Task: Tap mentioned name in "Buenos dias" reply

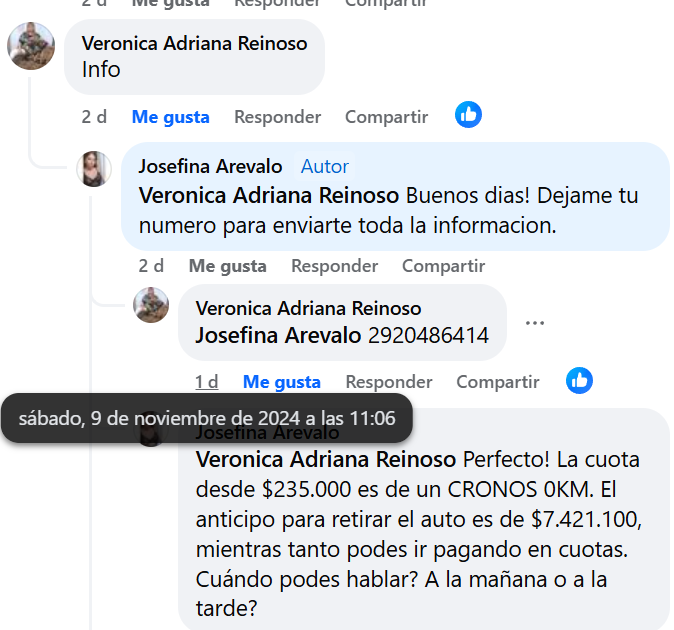Action: click(x=268, y=195)
